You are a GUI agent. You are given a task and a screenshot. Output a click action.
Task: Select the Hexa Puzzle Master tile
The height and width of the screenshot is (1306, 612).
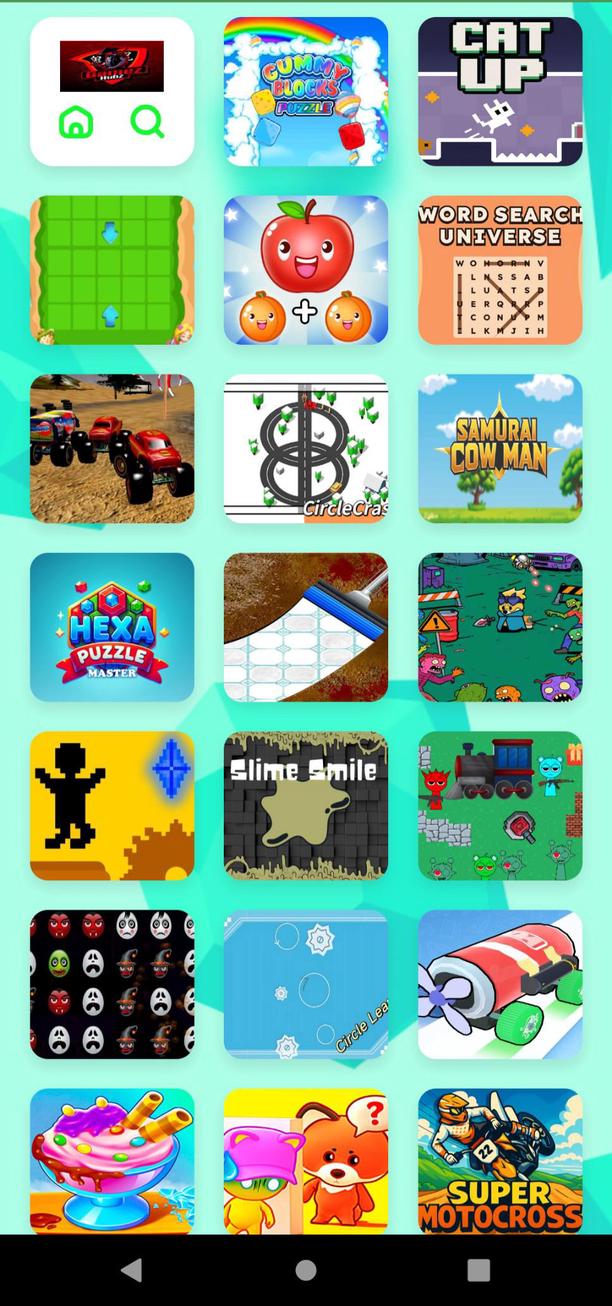pyautogui.click(x=112, y=627)
